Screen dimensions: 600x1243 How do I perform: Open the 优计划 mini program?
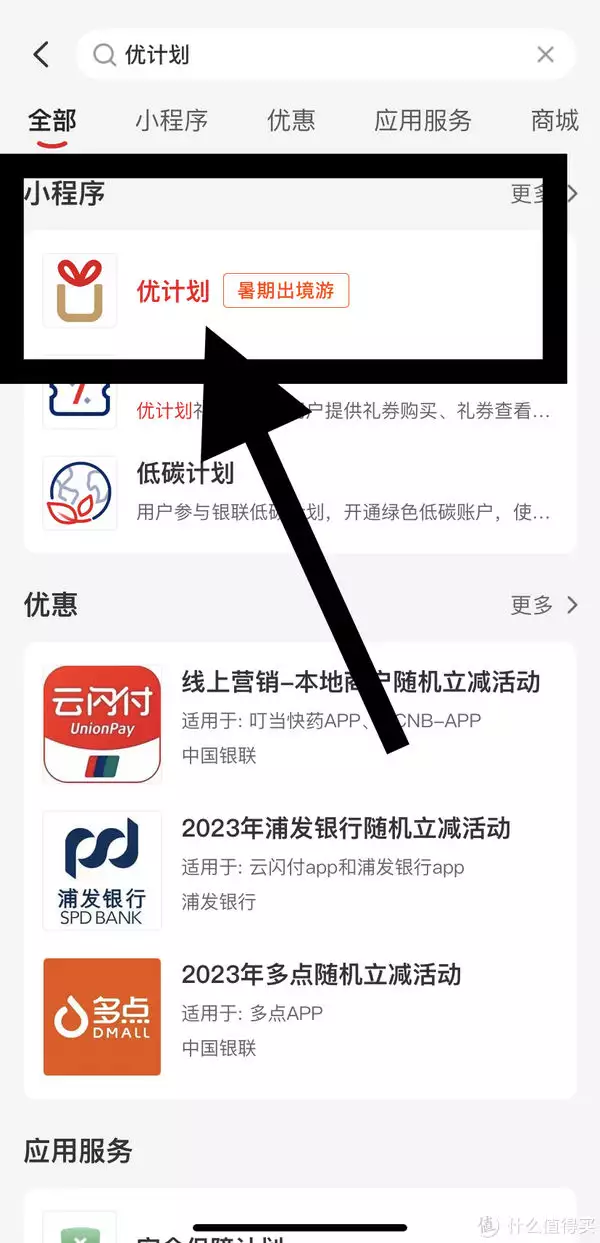tap(174, 291)
